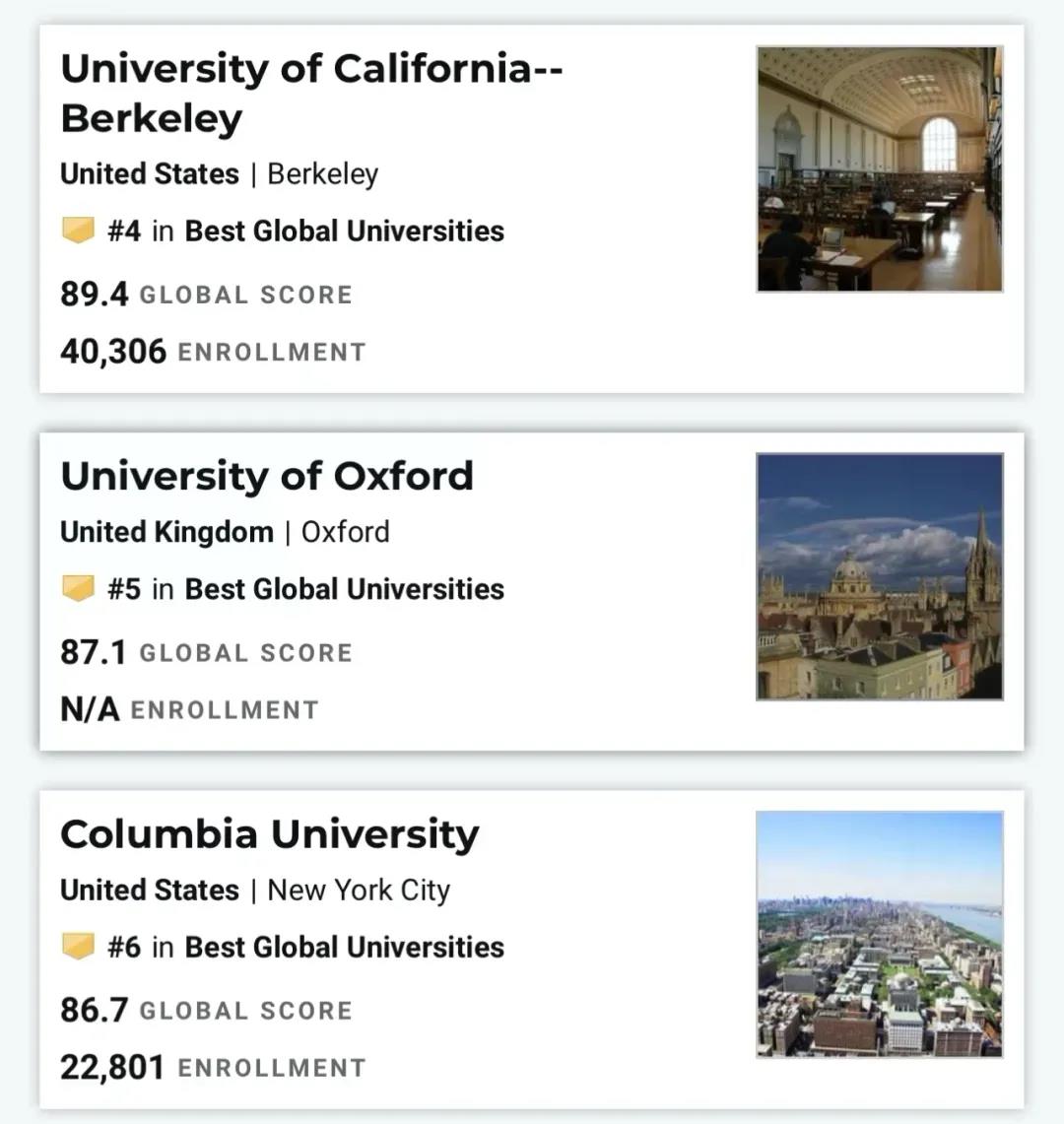This screenshot has height=1124, width=1064.
Task: Click the Oxford city label
Action: [x=346, y=532]
